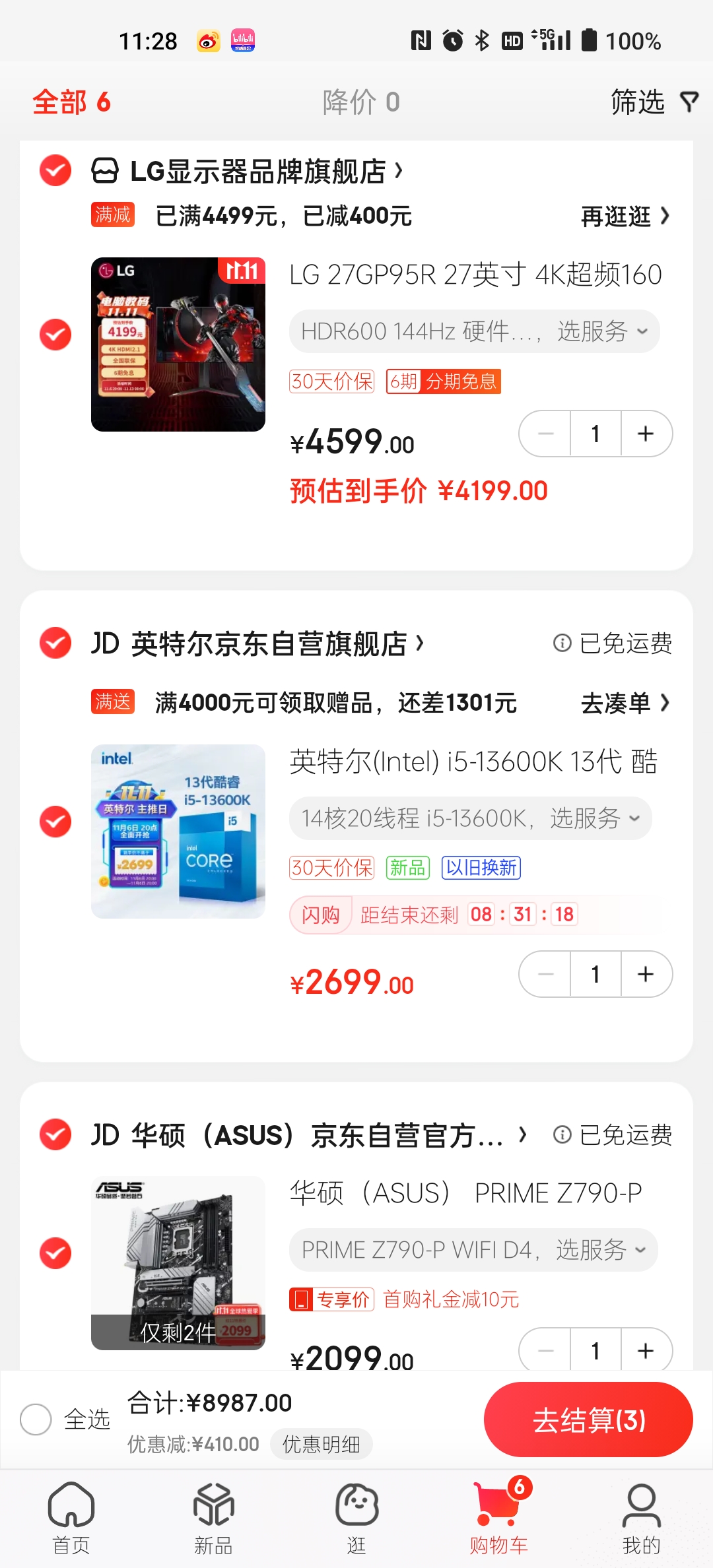Increase quantity of the LG monitor
Viewport: 713px width, 1568px height.
(646, 434)
